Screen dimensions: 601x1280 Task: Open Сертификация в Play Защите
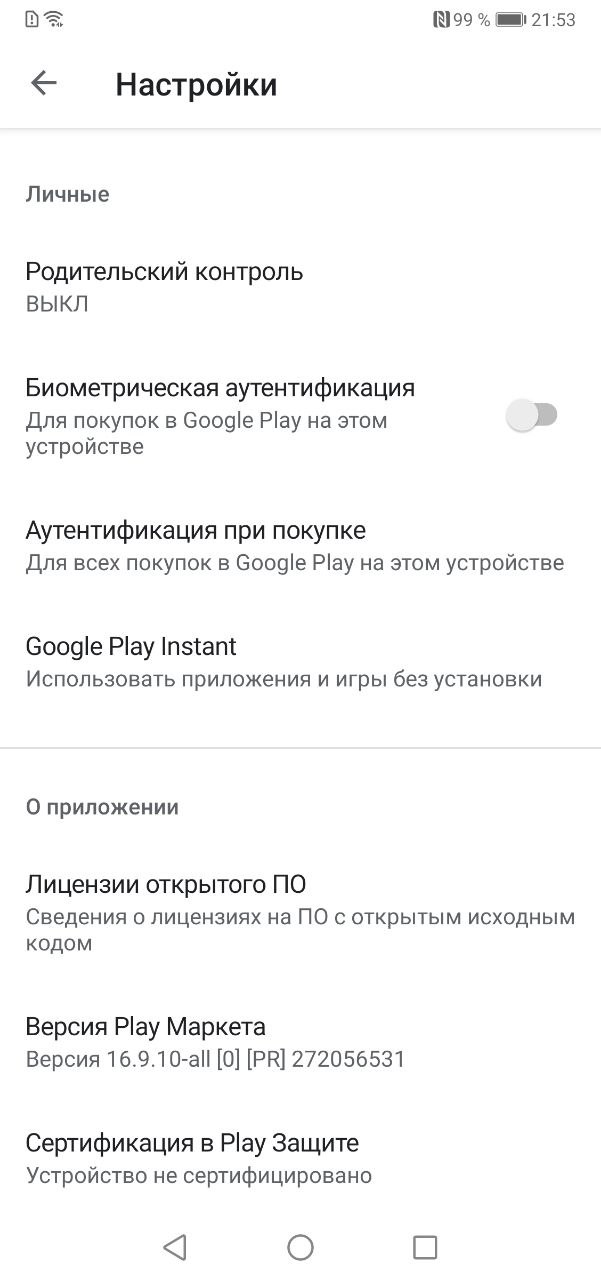pyautogui.click(x=300, y=1158)
